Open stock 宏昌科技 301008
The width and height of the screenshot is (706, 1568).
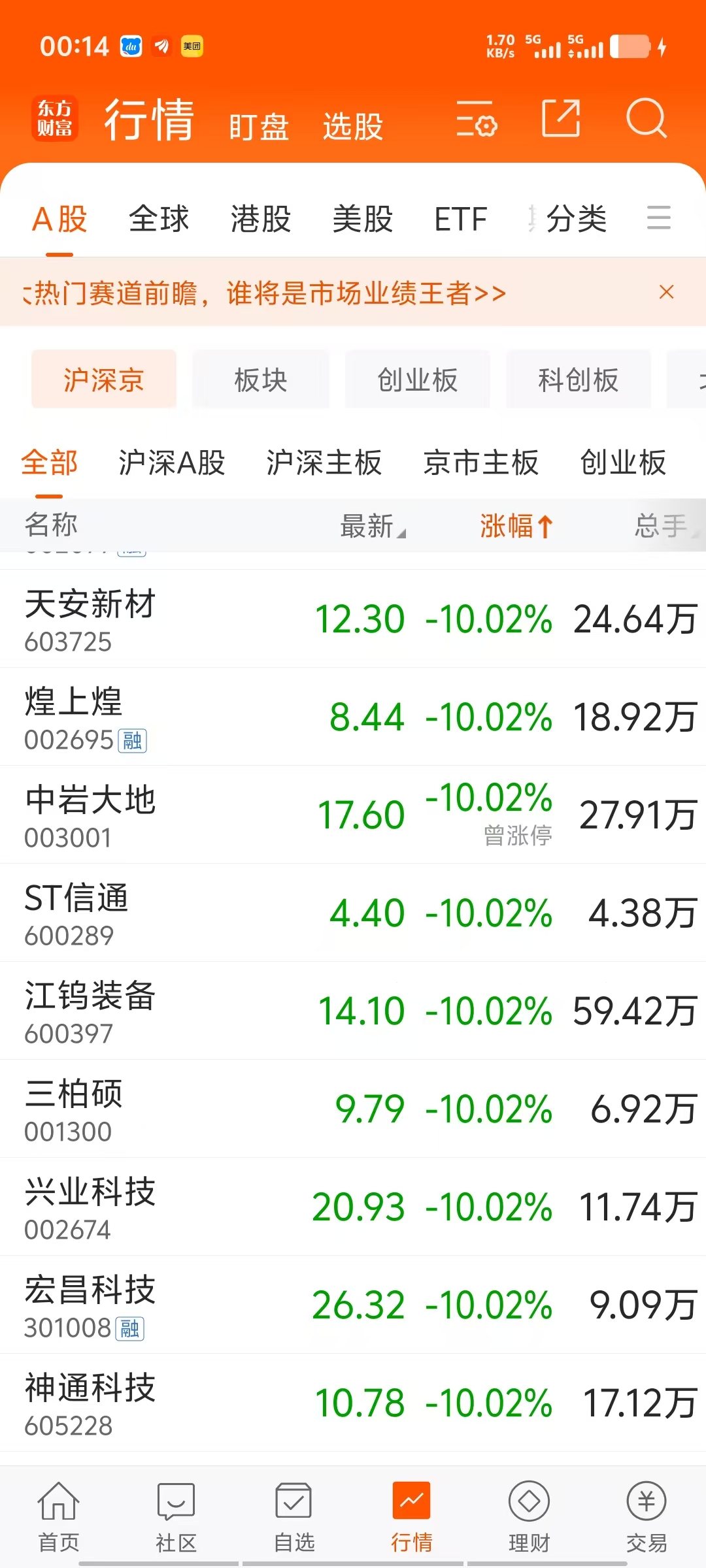tap(353, 1305)
